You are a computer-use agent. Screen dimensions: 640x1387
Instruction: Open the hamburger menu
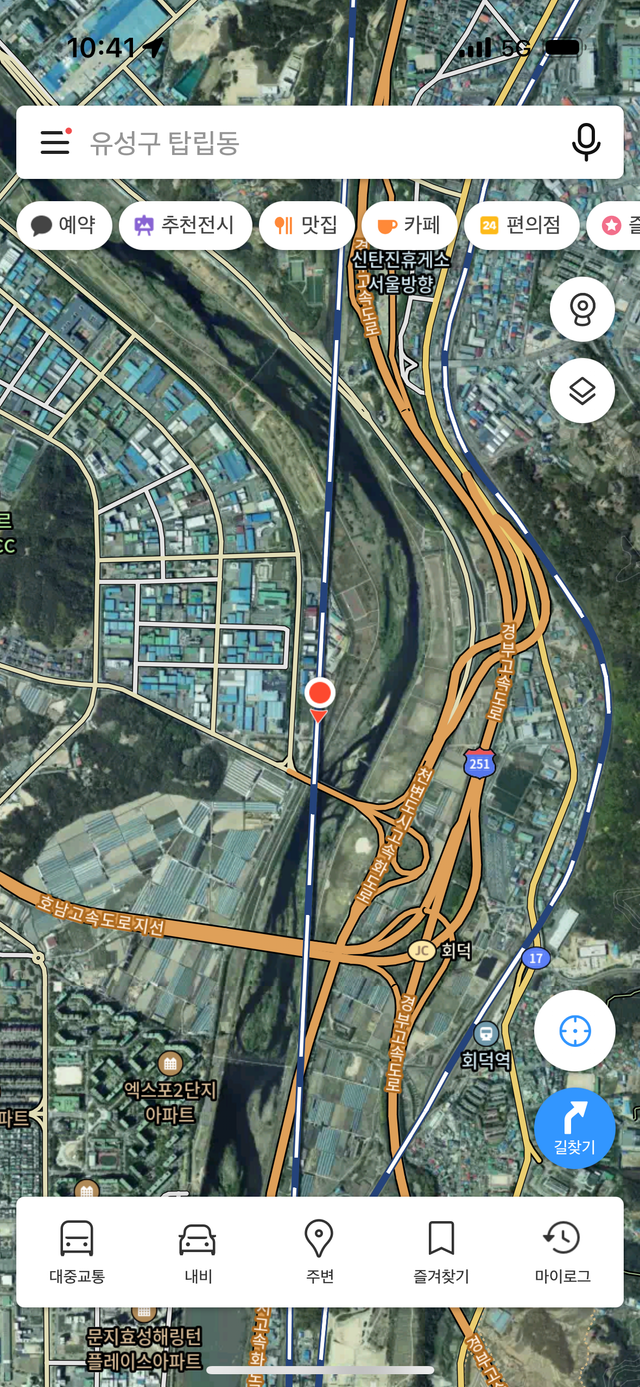coord(55,142)
